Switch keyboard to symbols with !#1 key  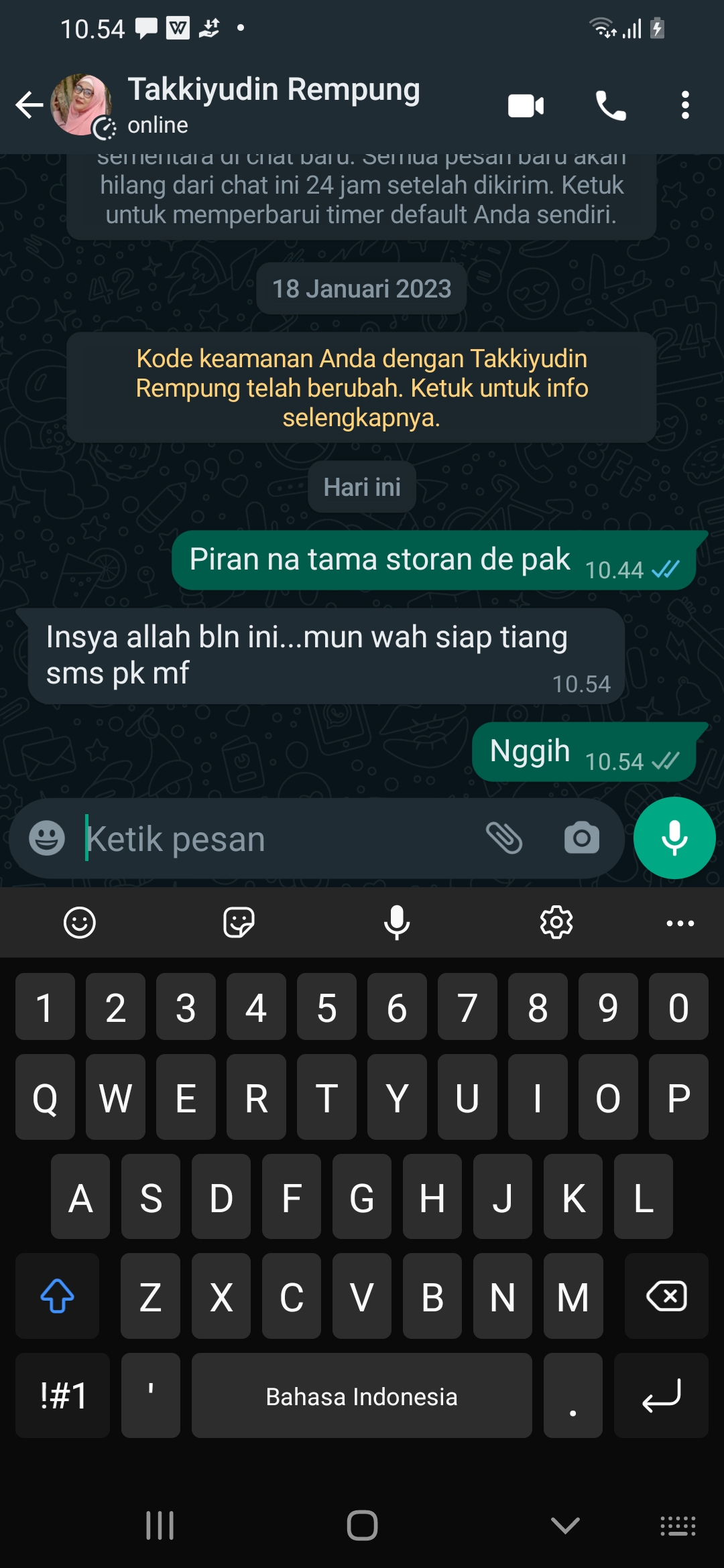pos(63,1395)
